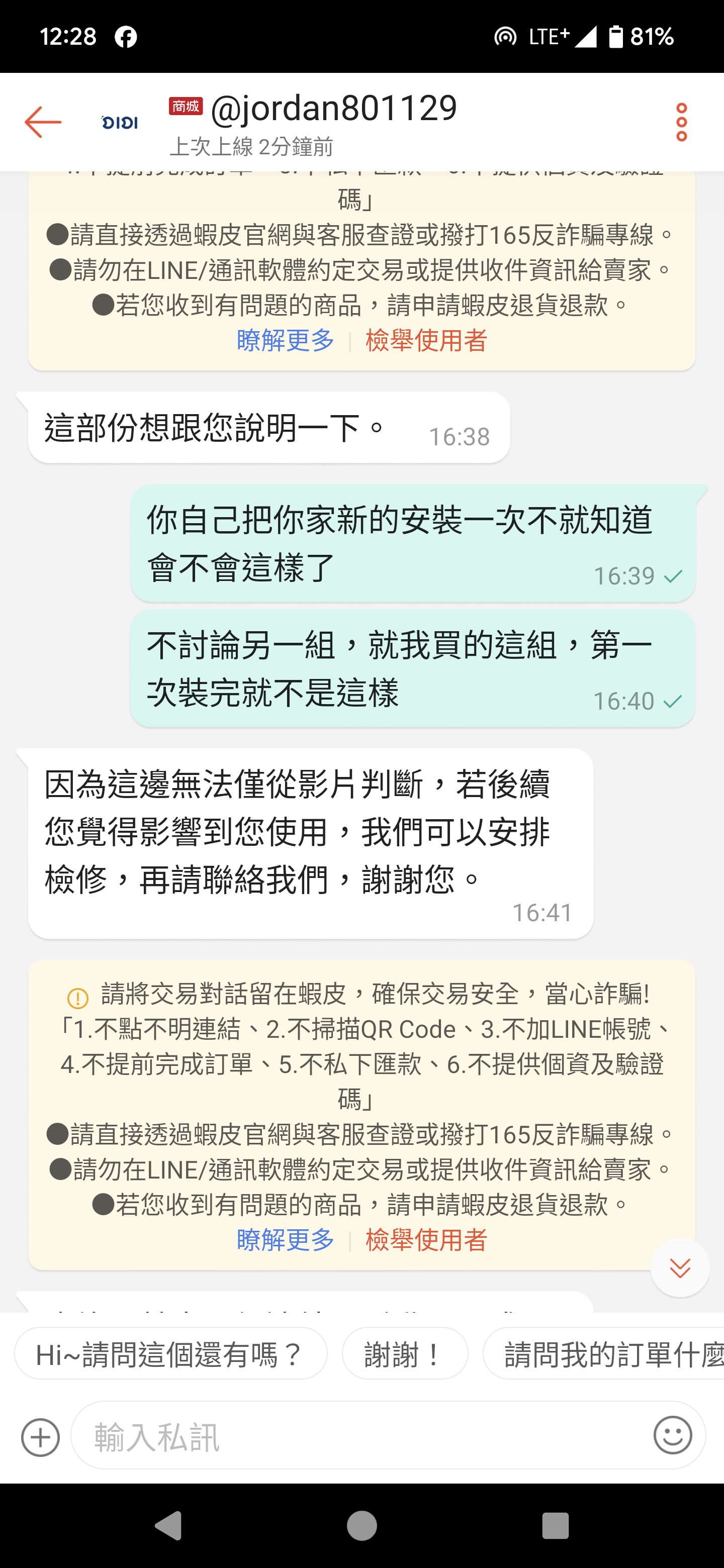Select quick reply 請問我的訂單什麼
This screenshot has width=724, height=1568.
point(603,1354)
